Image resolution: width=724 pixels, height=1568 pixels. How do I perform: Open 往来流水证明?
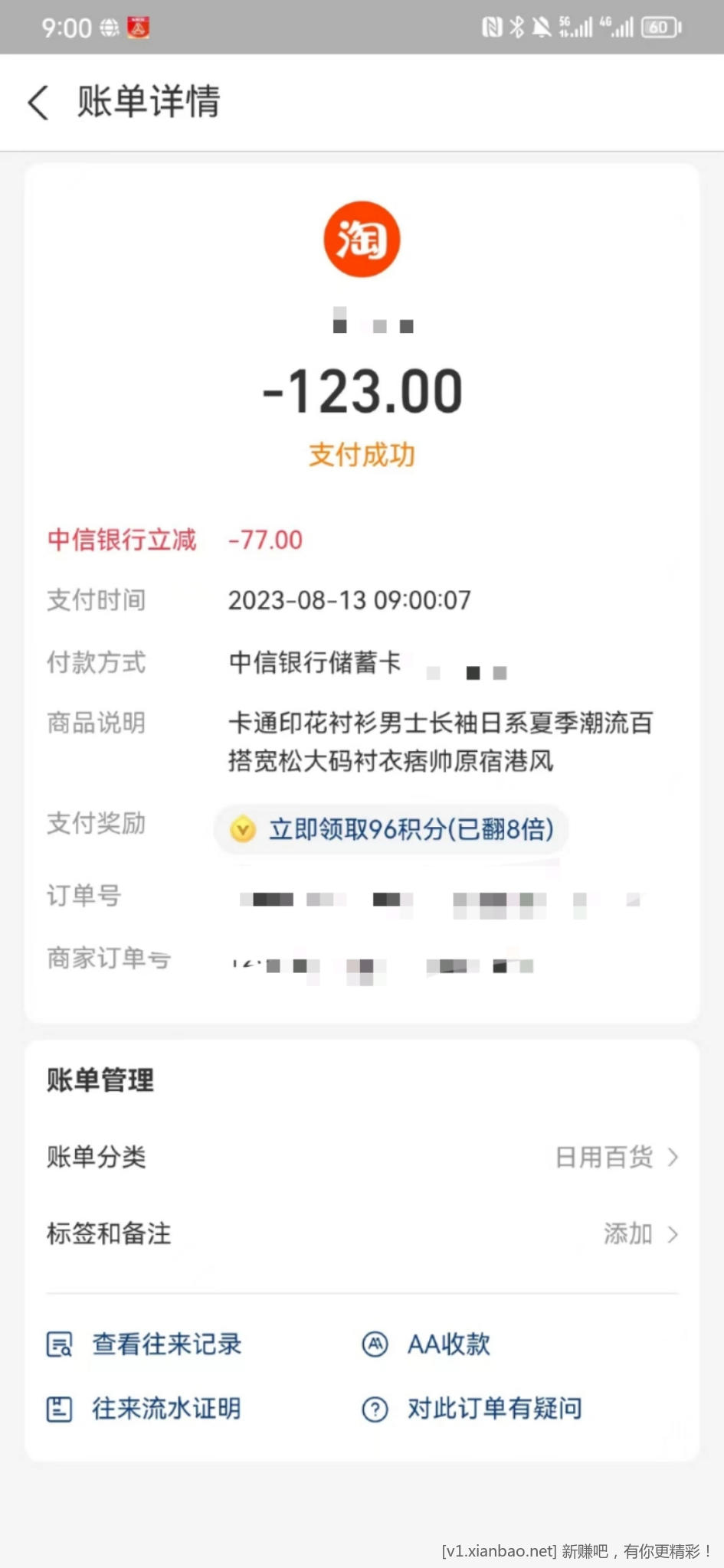144,1408
